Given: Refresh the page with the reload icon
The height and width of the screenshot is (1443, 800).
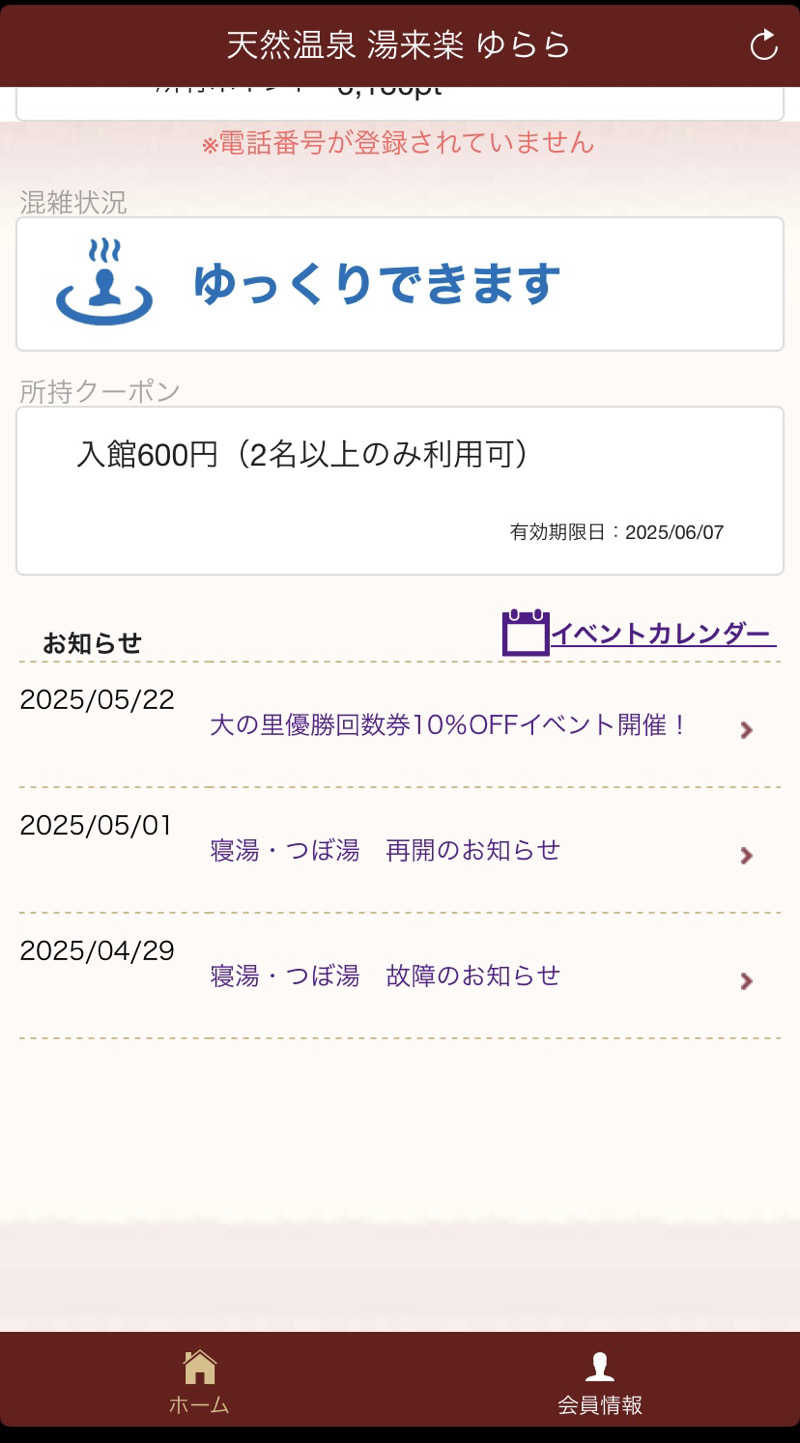Looking at the screenshot, I should pos(764,45).
